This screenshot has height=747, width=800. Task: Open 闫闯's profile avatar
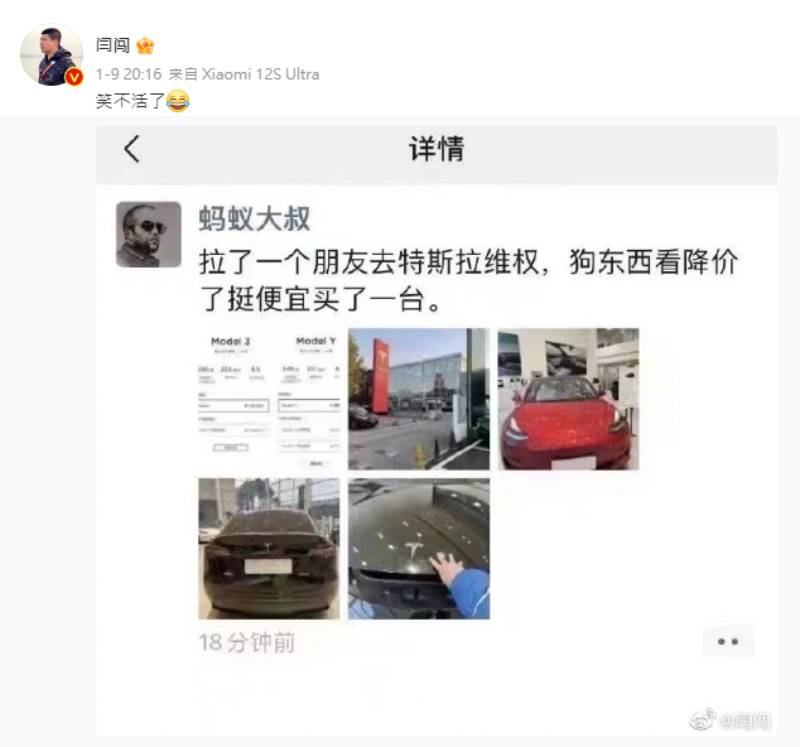pyautogui.click(x=51, y=55)
